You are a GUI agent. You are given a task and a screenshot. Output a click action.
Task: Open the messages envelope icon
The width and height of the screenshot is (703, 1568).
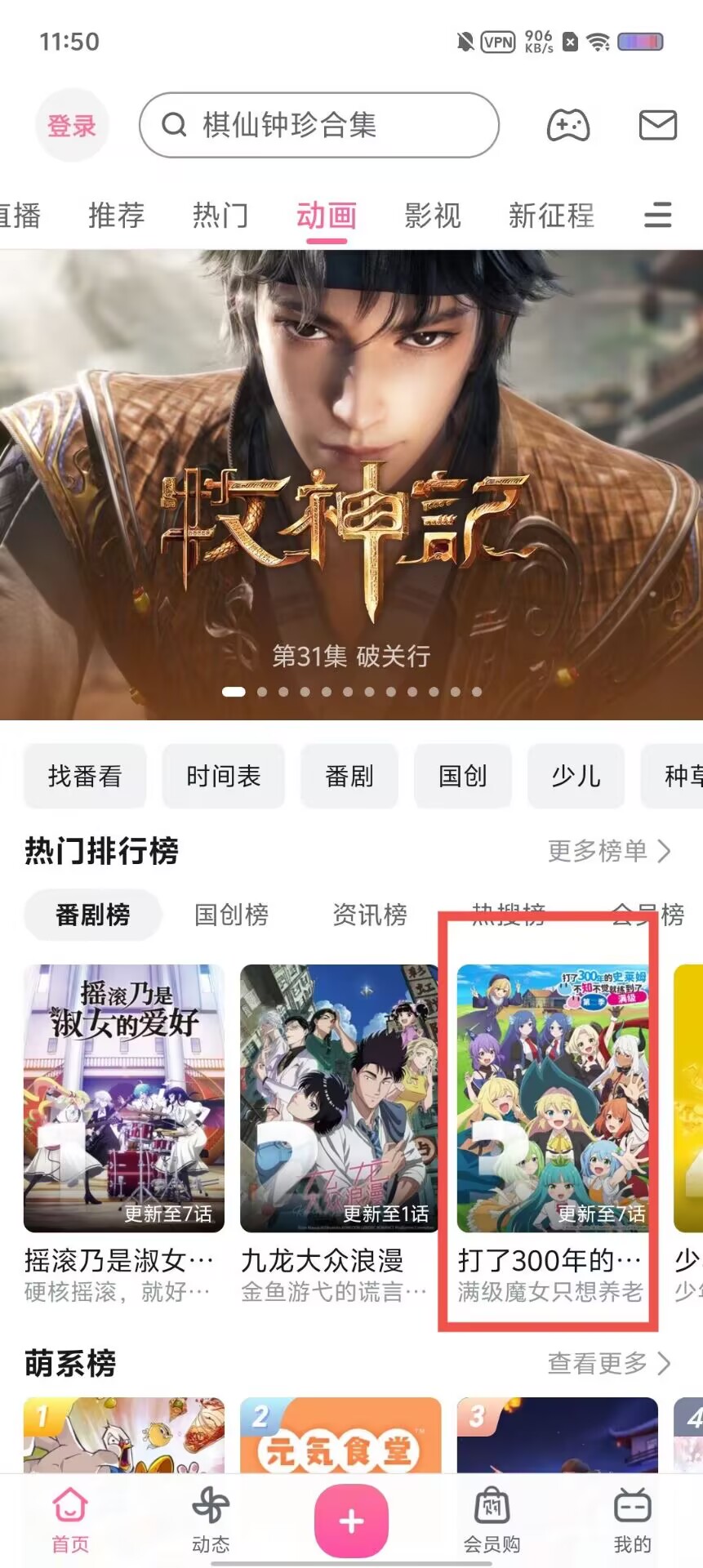click(x=657, y=126)
